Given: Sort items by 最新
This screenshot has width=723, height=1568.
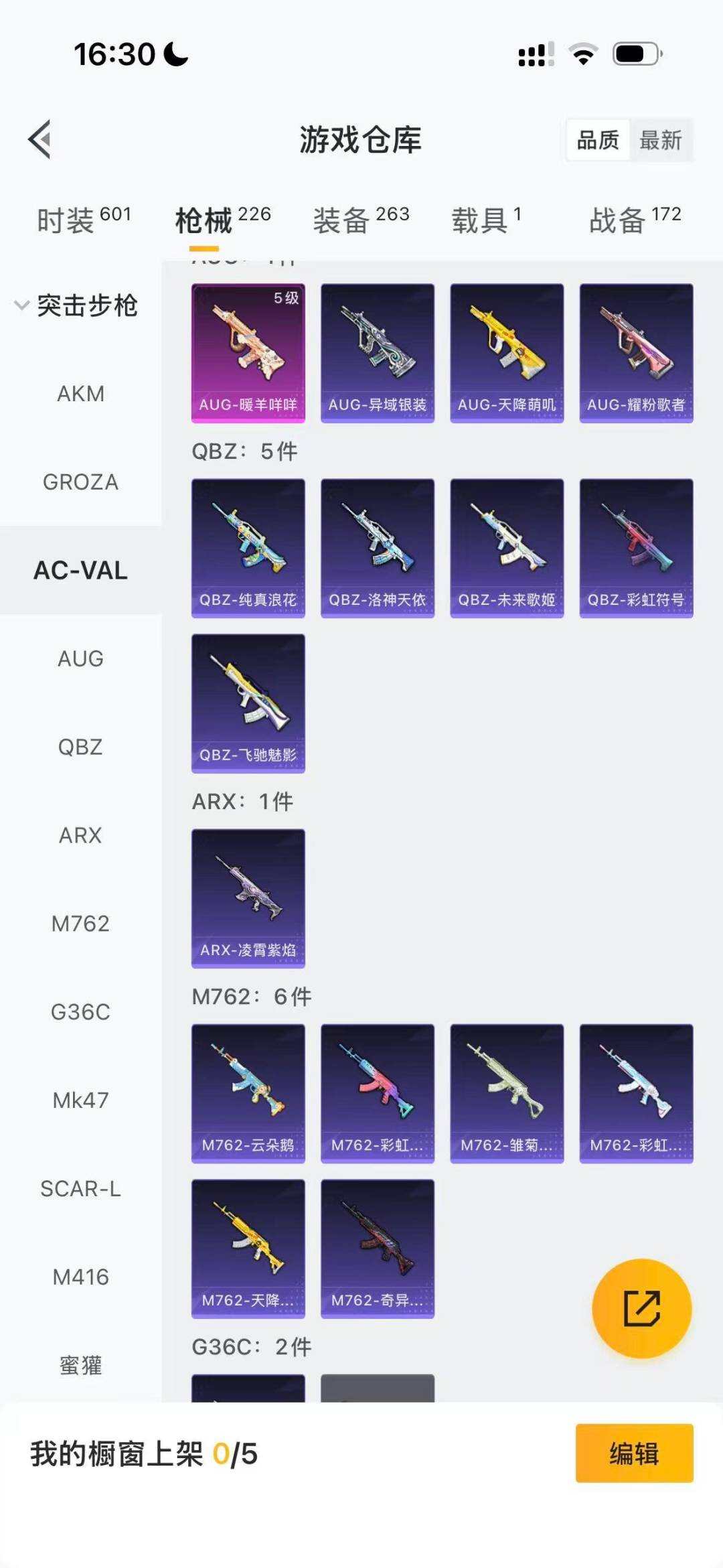Looking at the screenshot, I should pyautogui.click(x=660, y=140).
